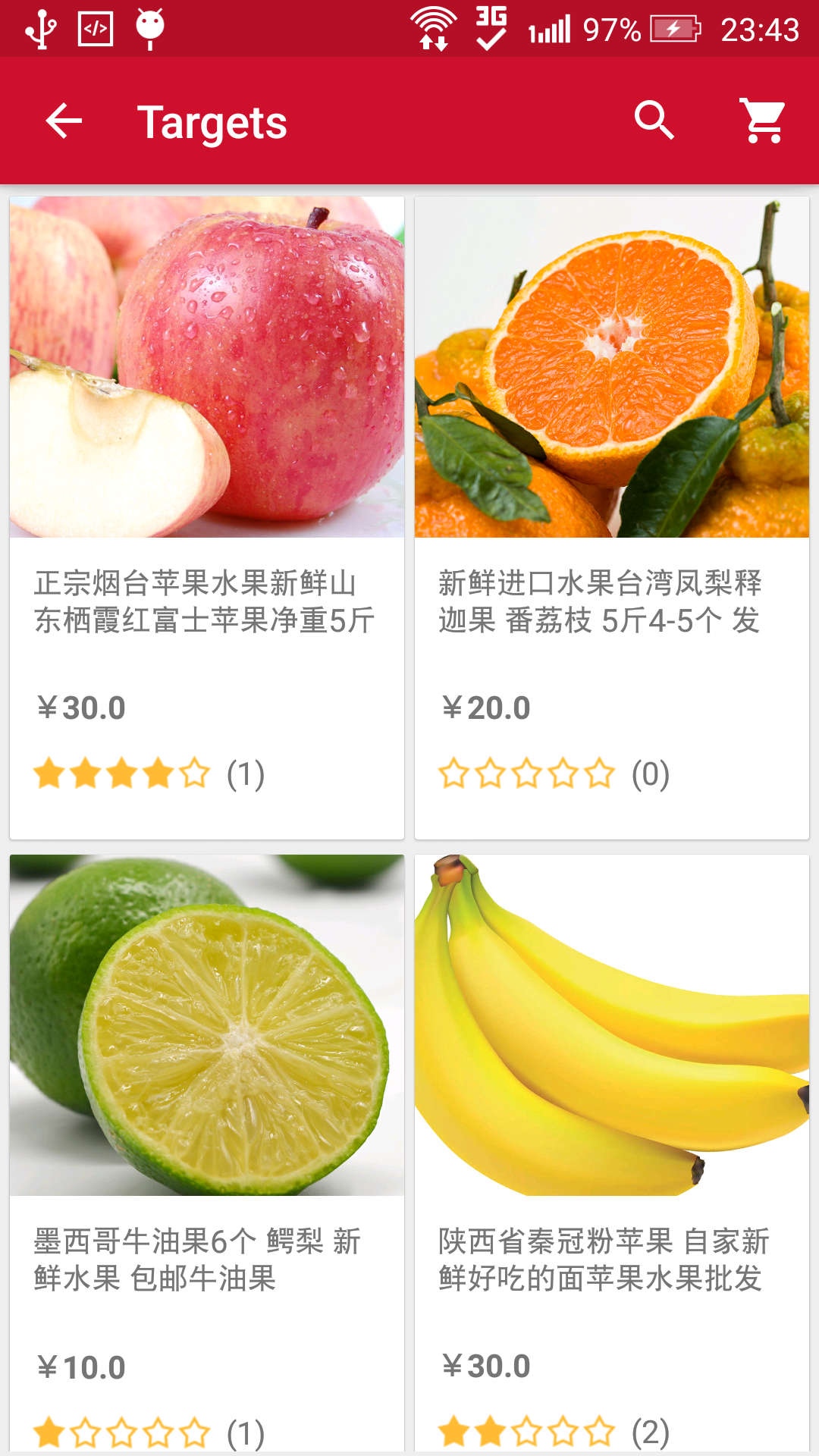Screen dimensions: 819x1456
Task: Open the shopping cart
Action: [764, 121]
